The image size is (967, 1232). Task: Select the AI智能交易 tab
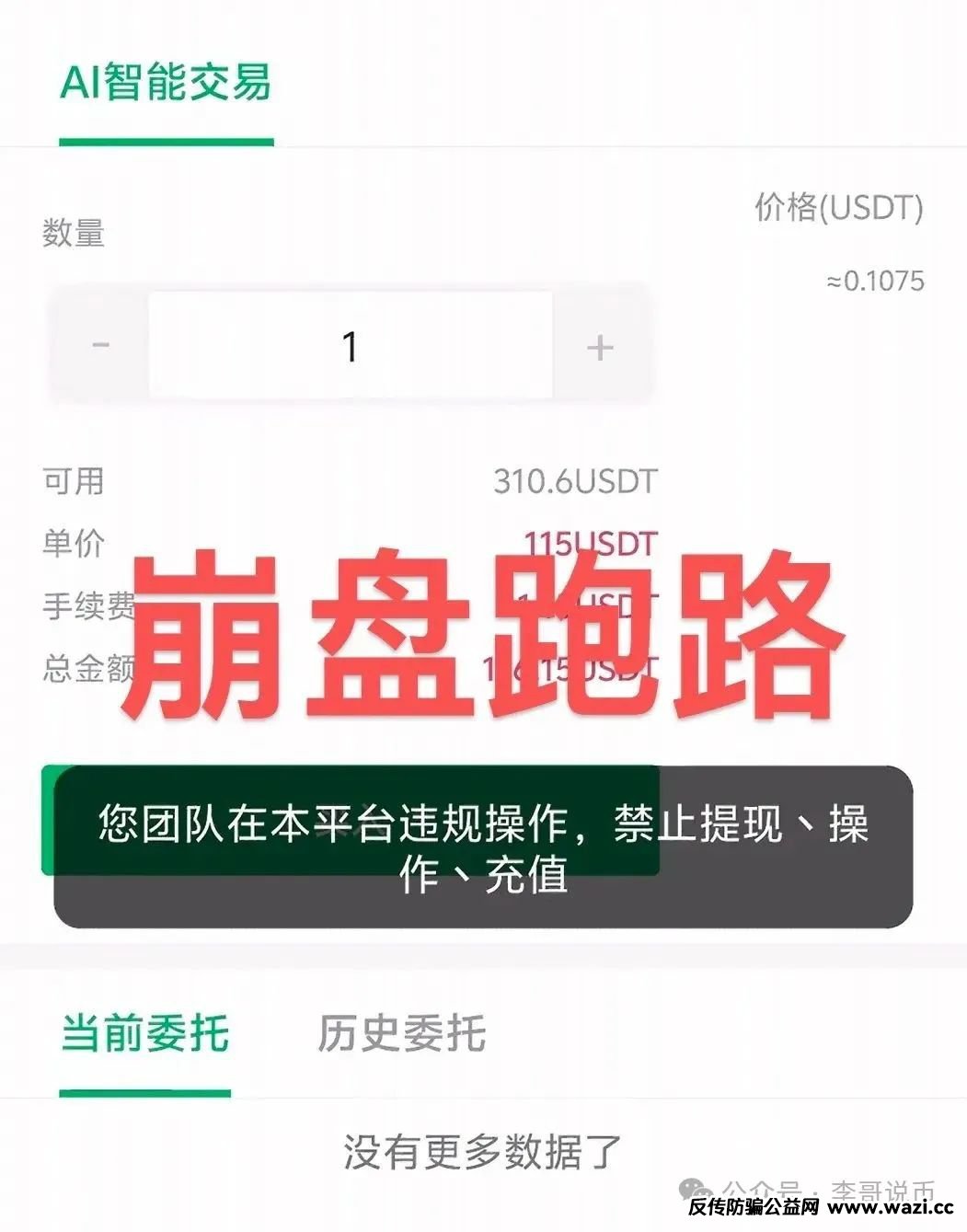pyautogui.click(x=166, y=83)
